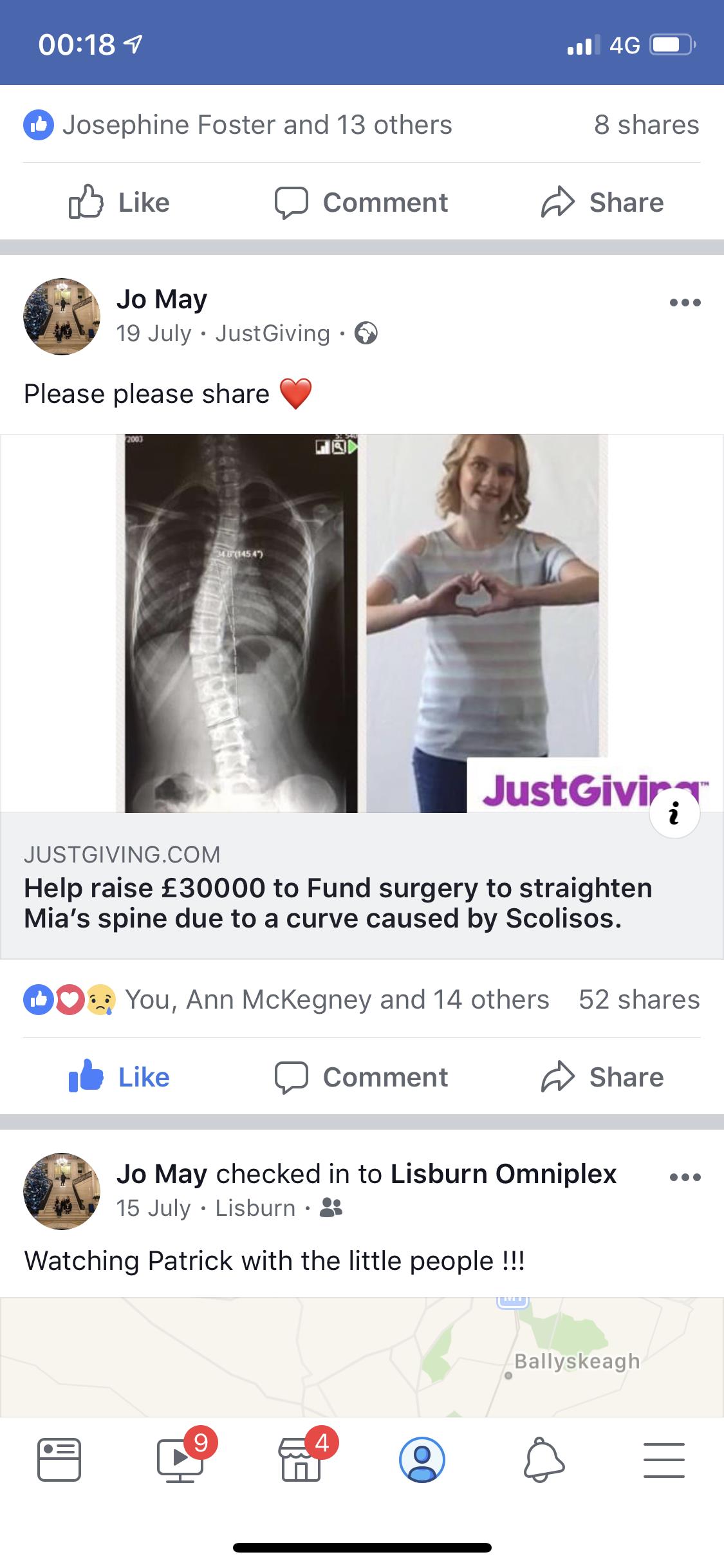724x1568 pixels.
Task: Open the JustGiving link about Mia's spine
Action: pos(338,903)
